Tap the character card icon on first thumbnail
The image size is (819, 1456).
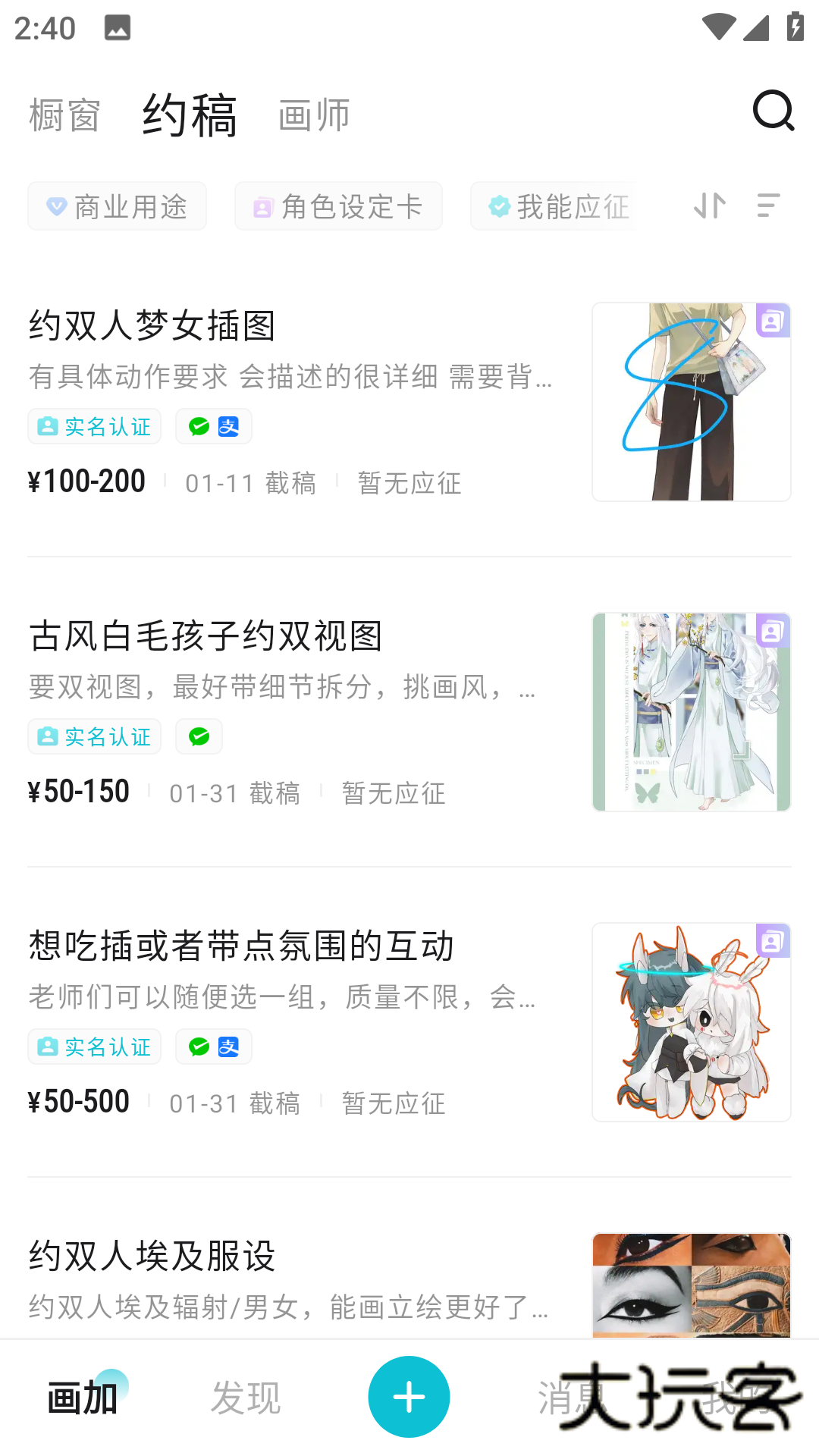pyautogui.click(x=770, y=322)
